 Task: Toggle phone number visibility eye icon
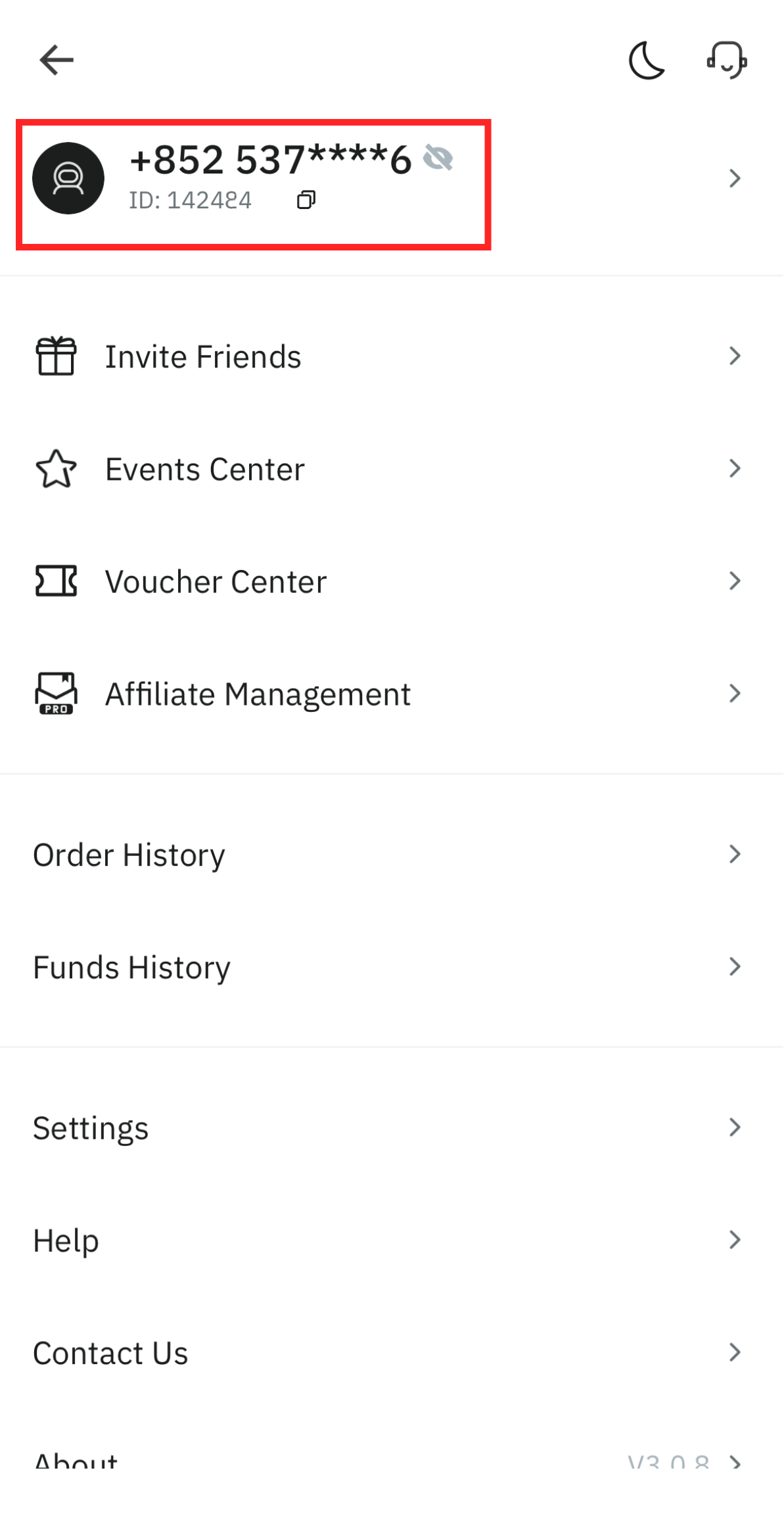[x=438, y=158]
